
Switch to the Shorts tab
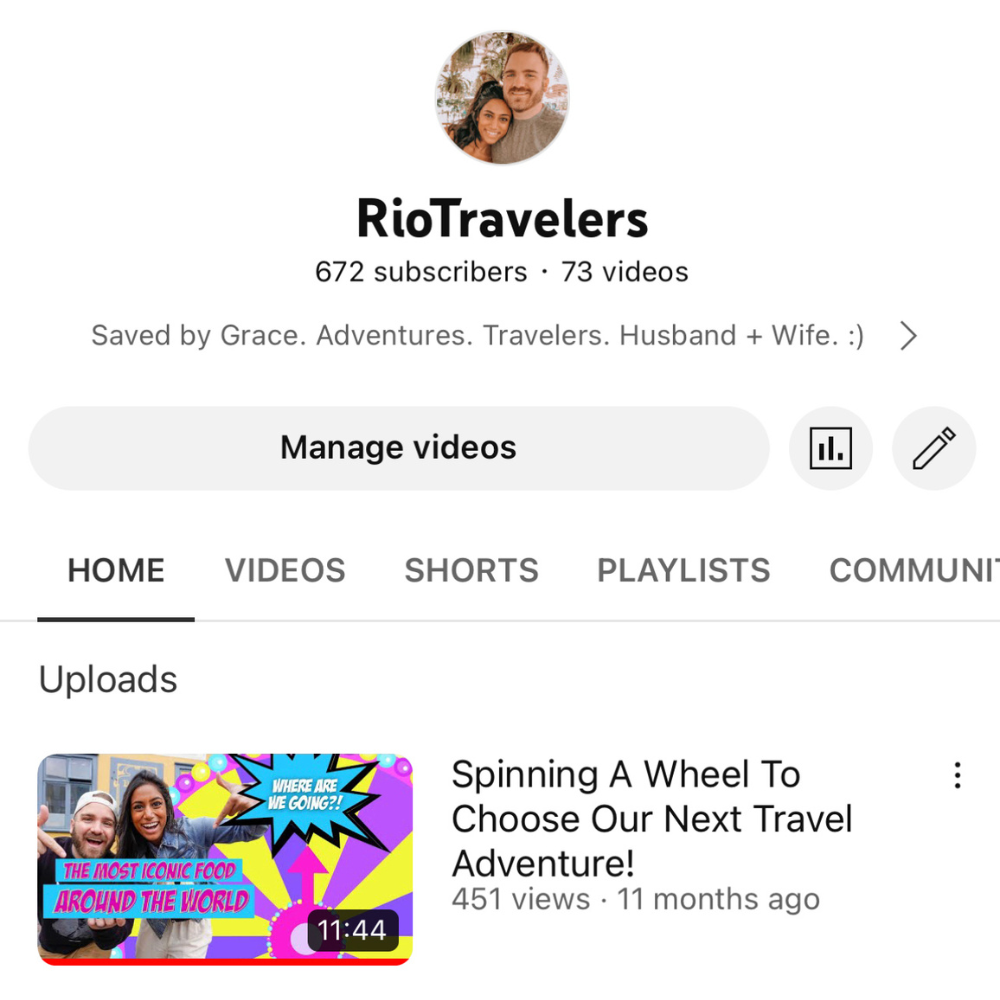click(471, 570)
